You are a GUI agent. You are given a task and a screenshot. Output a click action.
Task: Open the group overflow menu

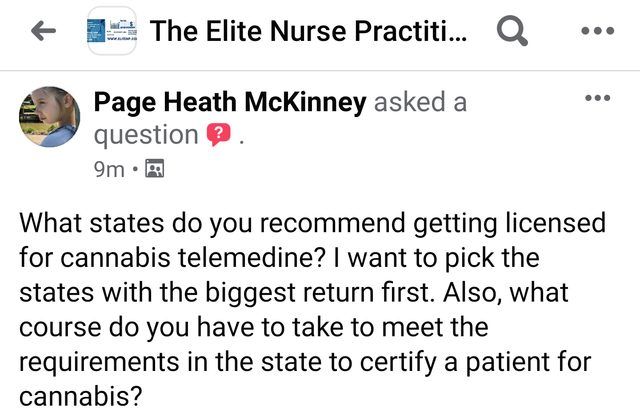(x=597, y=31)
